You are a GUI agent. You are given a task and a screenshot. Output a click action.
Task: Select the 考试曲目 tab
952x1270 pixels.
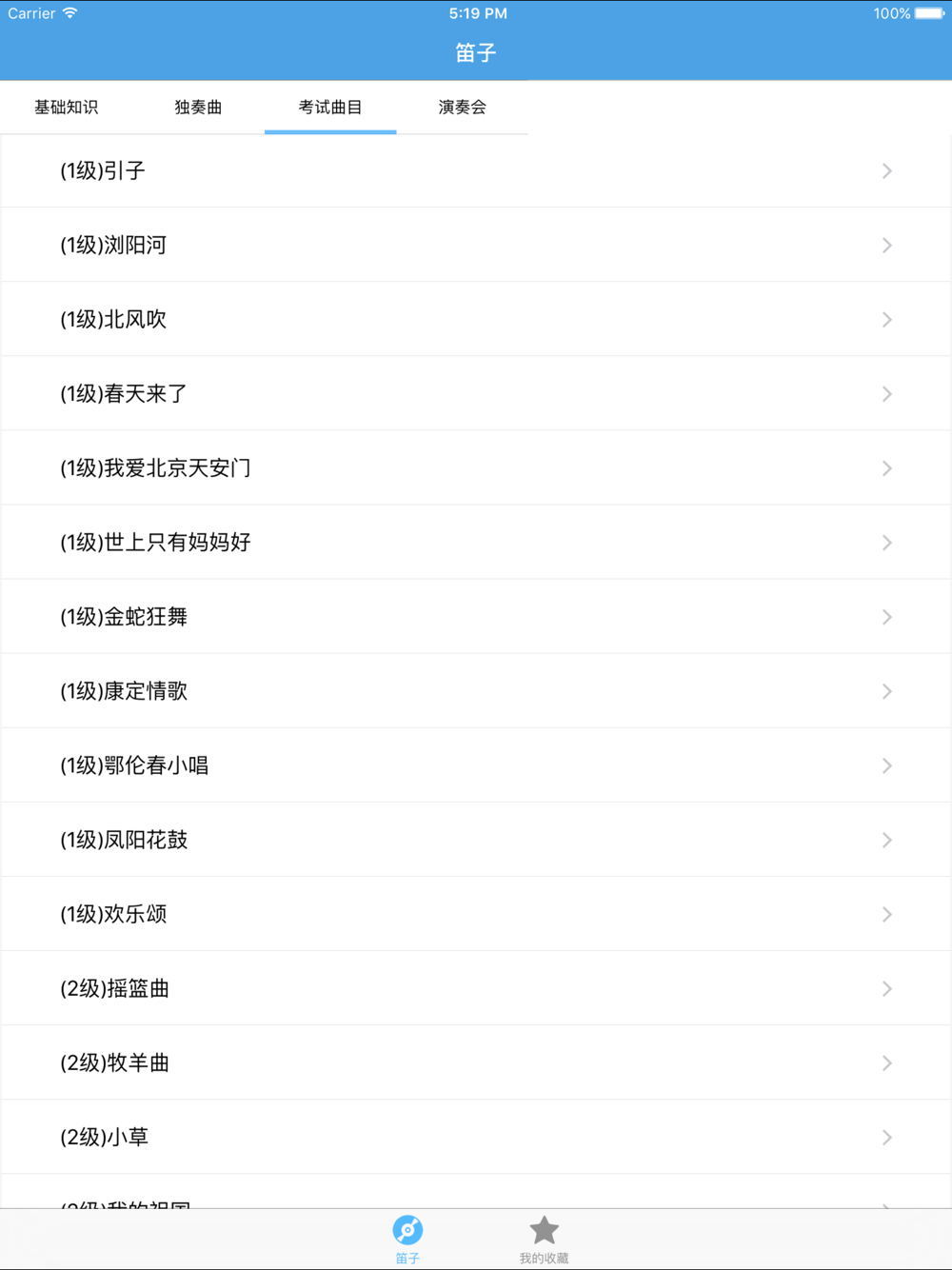330,108
